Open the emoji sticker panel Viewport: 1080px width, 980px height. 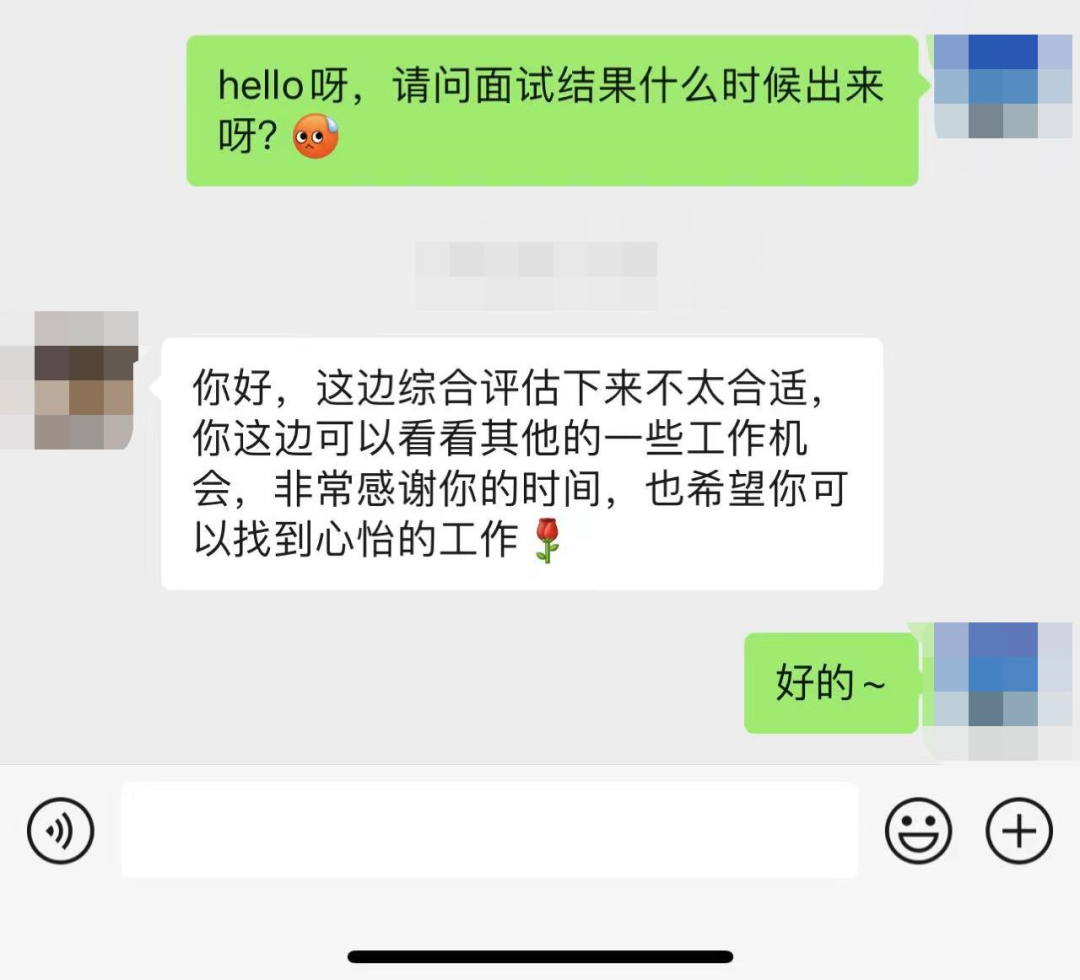[918, 830]
